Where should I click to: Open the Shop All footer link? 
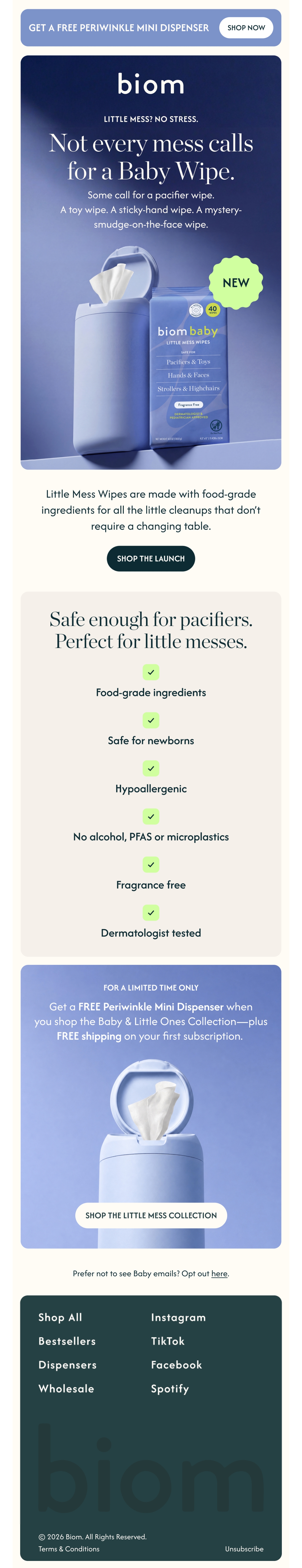(60, 1317)
